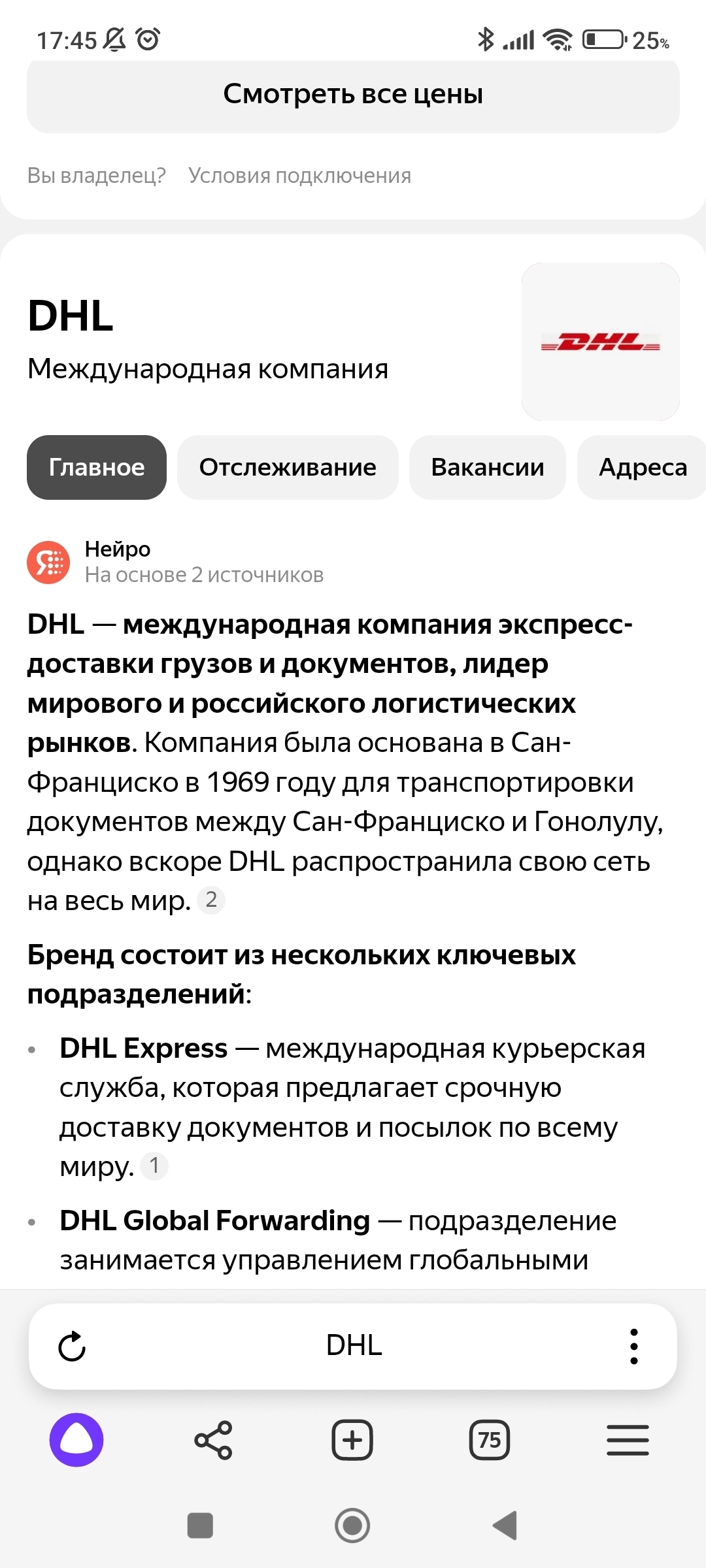This screenshot has height=1568, width=706.
Task: Reload the page
Action: coord(72,1347)
